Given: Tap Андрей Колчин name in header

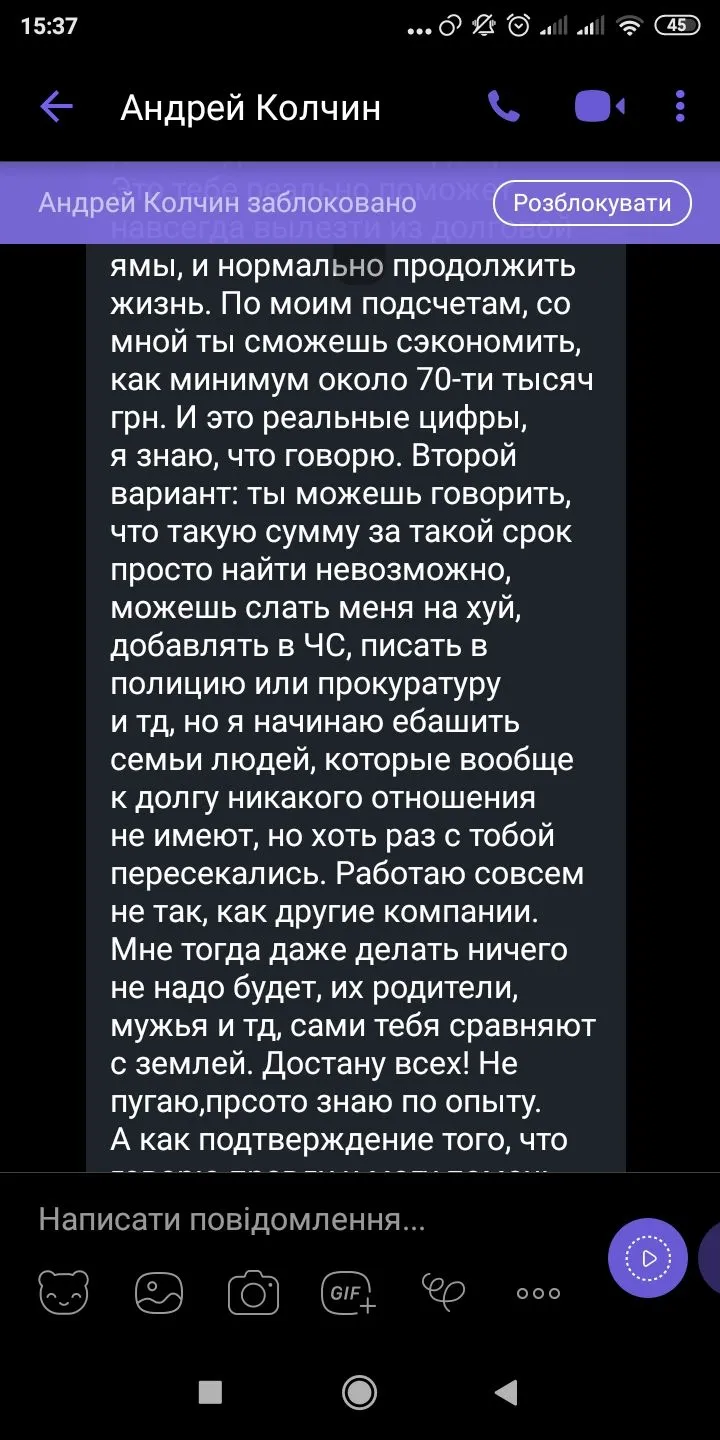Looking at the screenshot, I should point(250,107).
